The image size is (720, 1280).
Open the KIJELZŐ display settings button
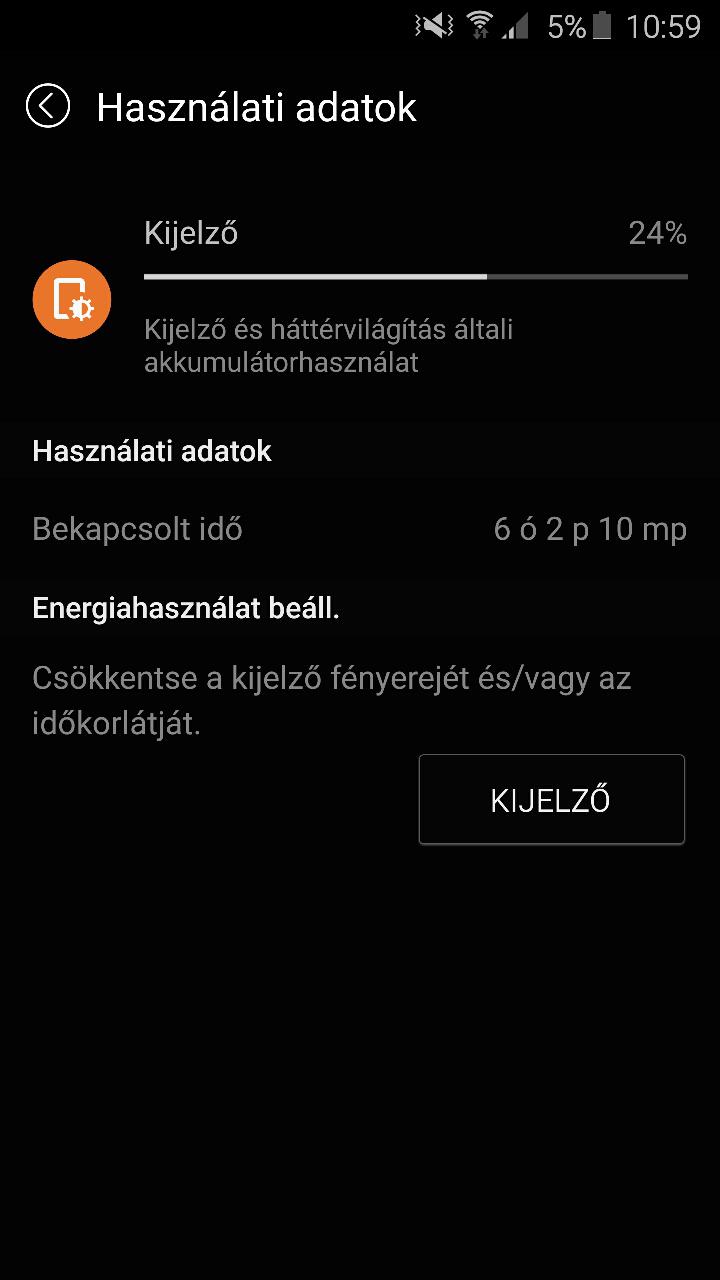pyautogui.click(x=551, y=799)
